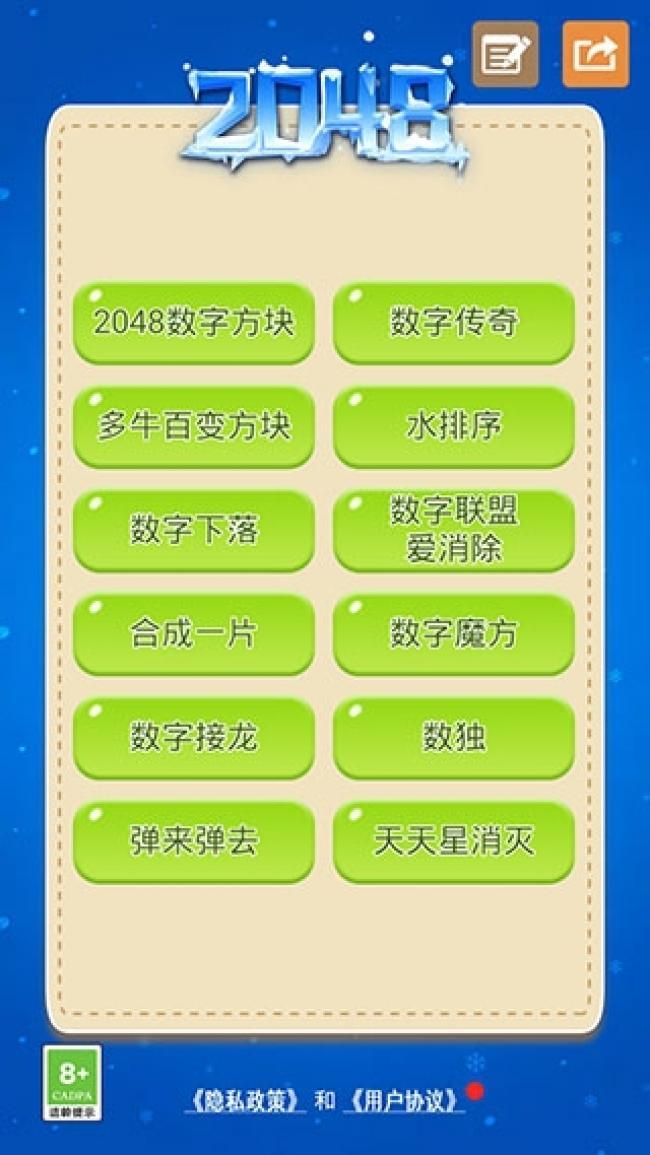
Task: Start the 2048数字方块 game
Action: tap(195, 323)
